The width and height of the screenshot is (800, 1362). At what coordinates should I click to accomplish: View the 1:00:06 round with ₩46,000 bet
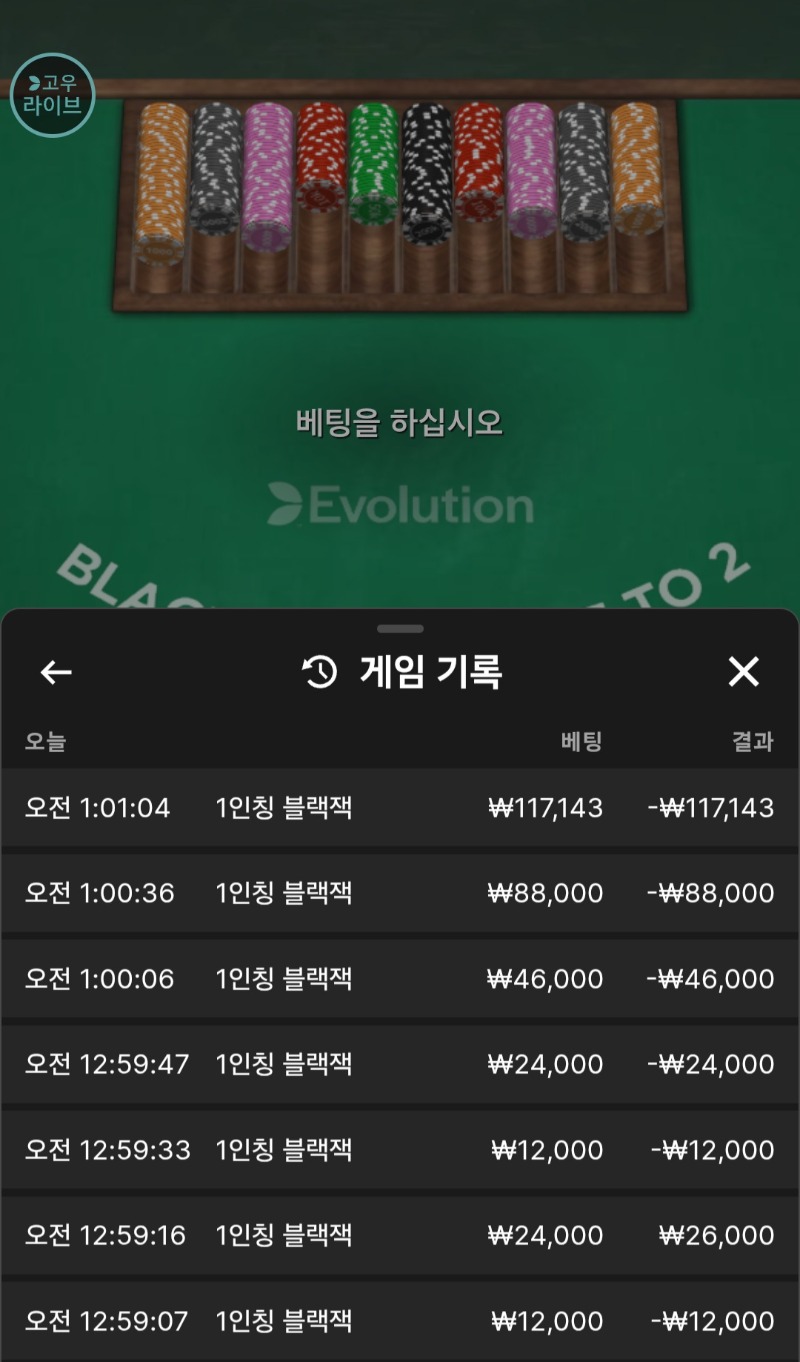[x=400, y=979]
